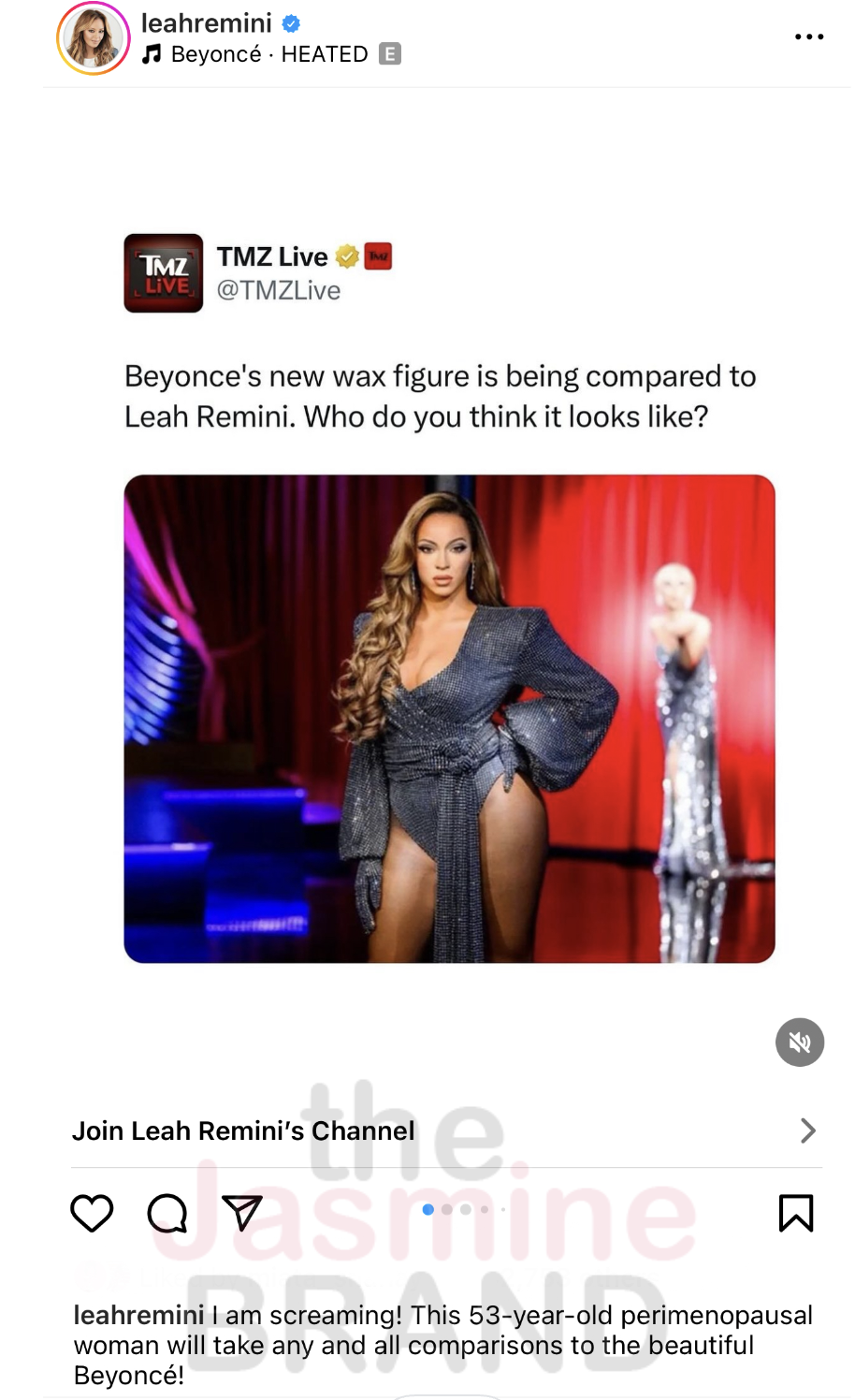Like the post with the heart icon

click(x=91, y=1213)
